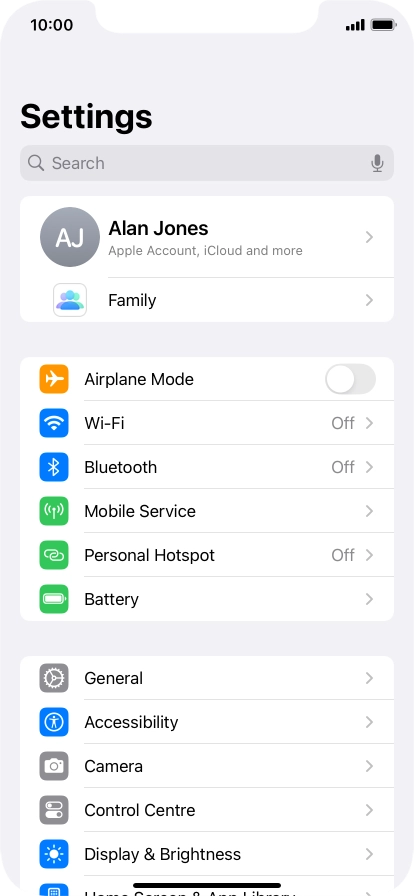
Task: Tap the Search field in Settings
Action: coord(206,163)
